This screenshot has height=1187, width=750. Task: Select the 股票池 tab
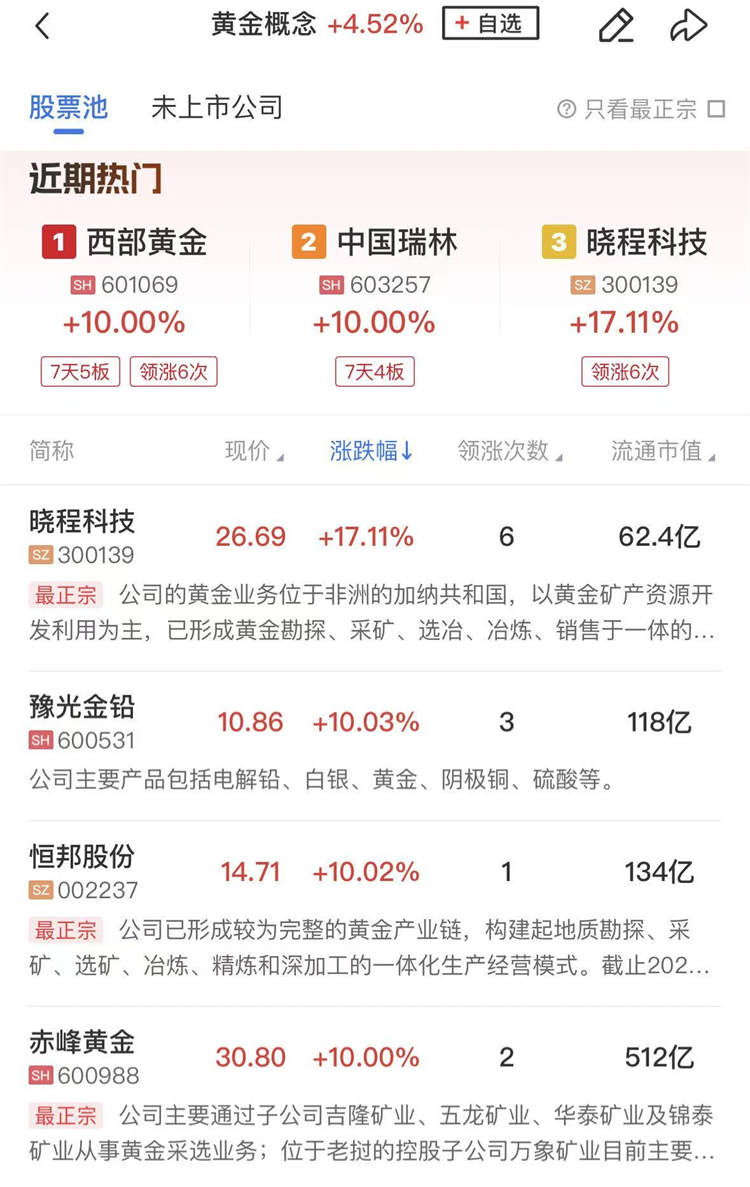[x=68, y=108]
